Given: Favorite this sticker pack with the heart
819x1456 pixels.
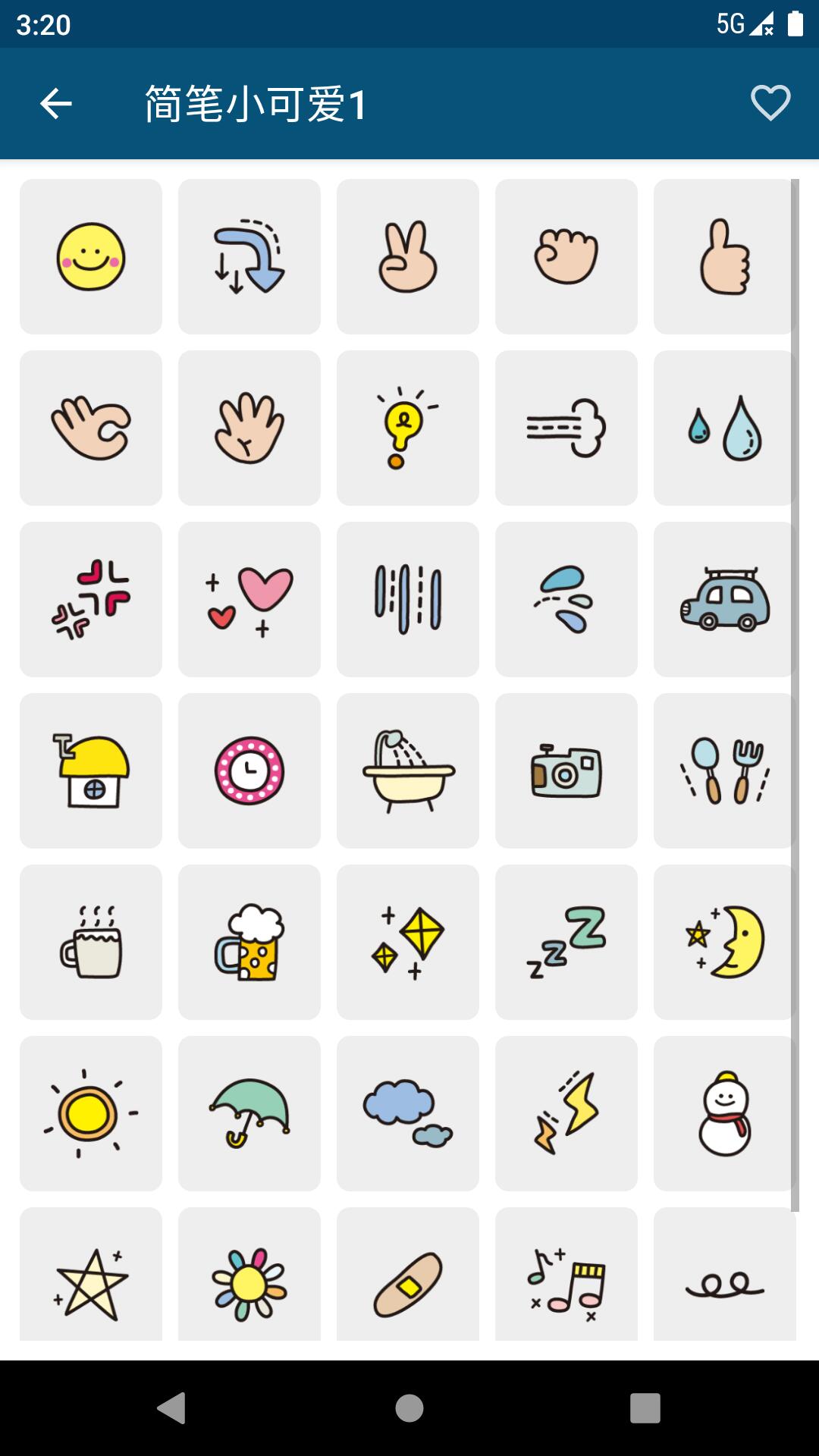Looking at the screenshot, I should (770, 103).
